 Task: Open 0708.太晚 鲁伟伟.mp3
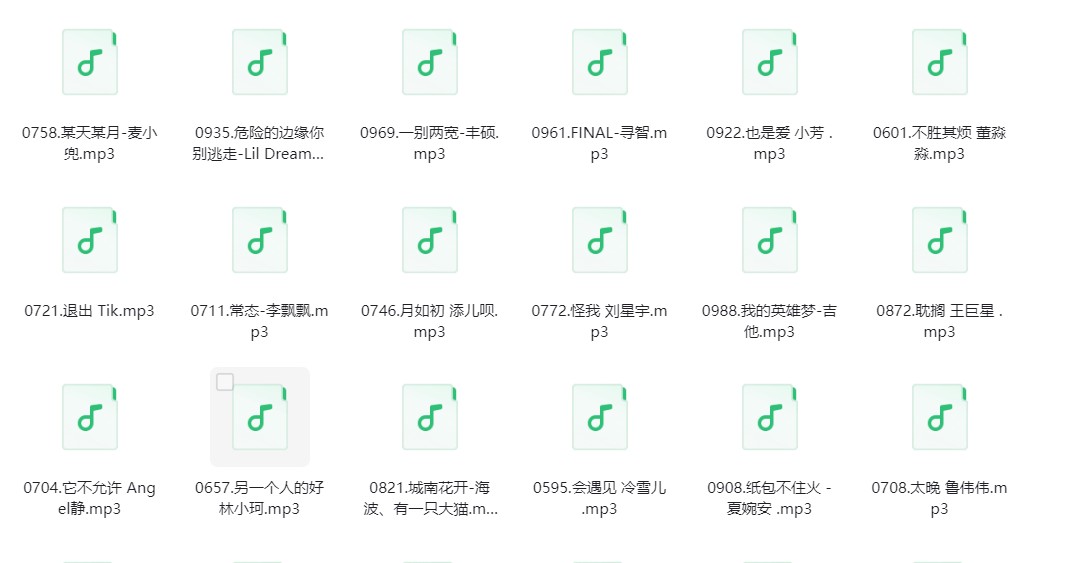click(x=939, y=417)
